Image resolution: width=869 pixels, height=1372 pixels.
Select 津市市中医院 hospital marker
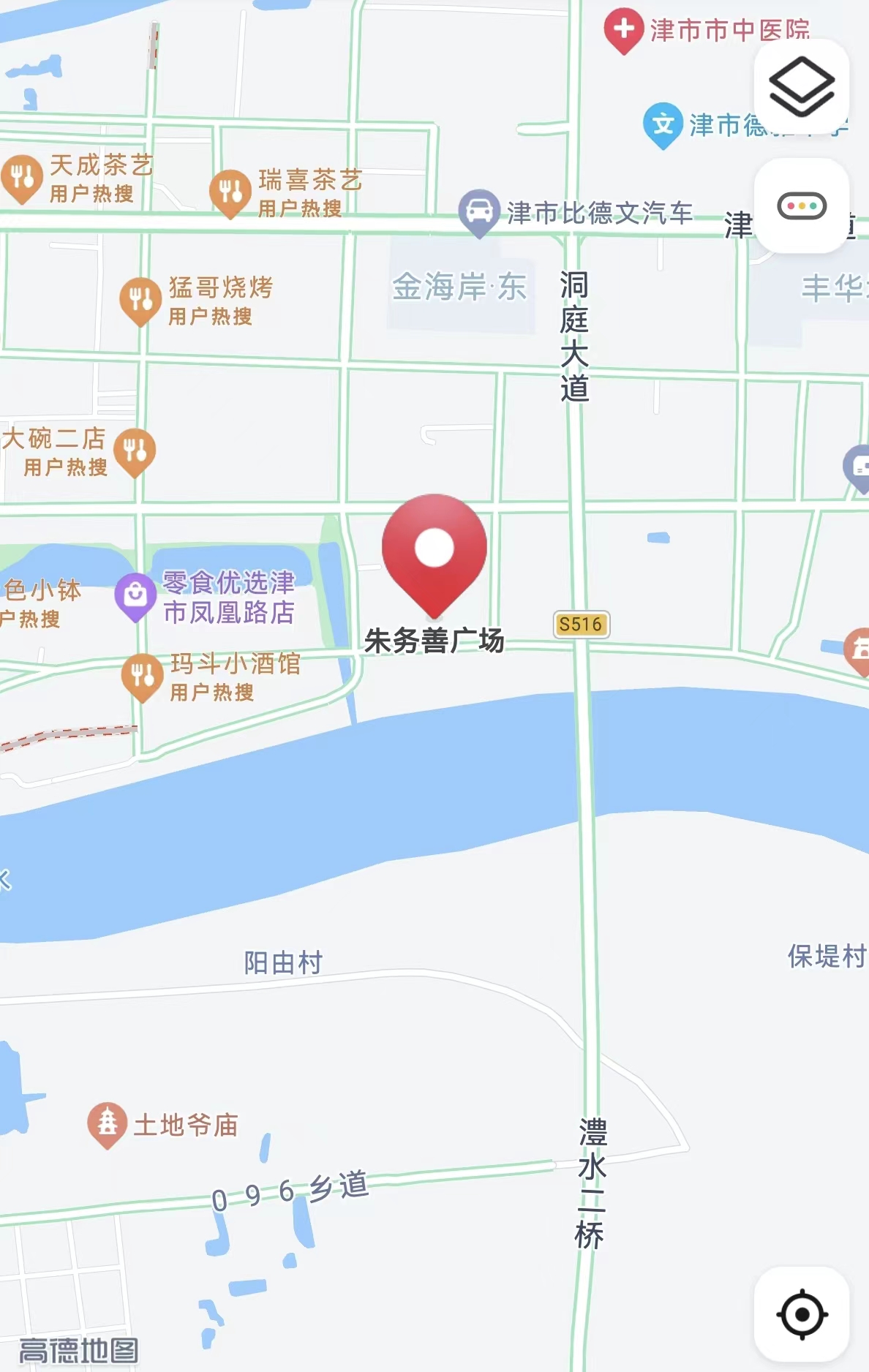[x=623, y=30]
